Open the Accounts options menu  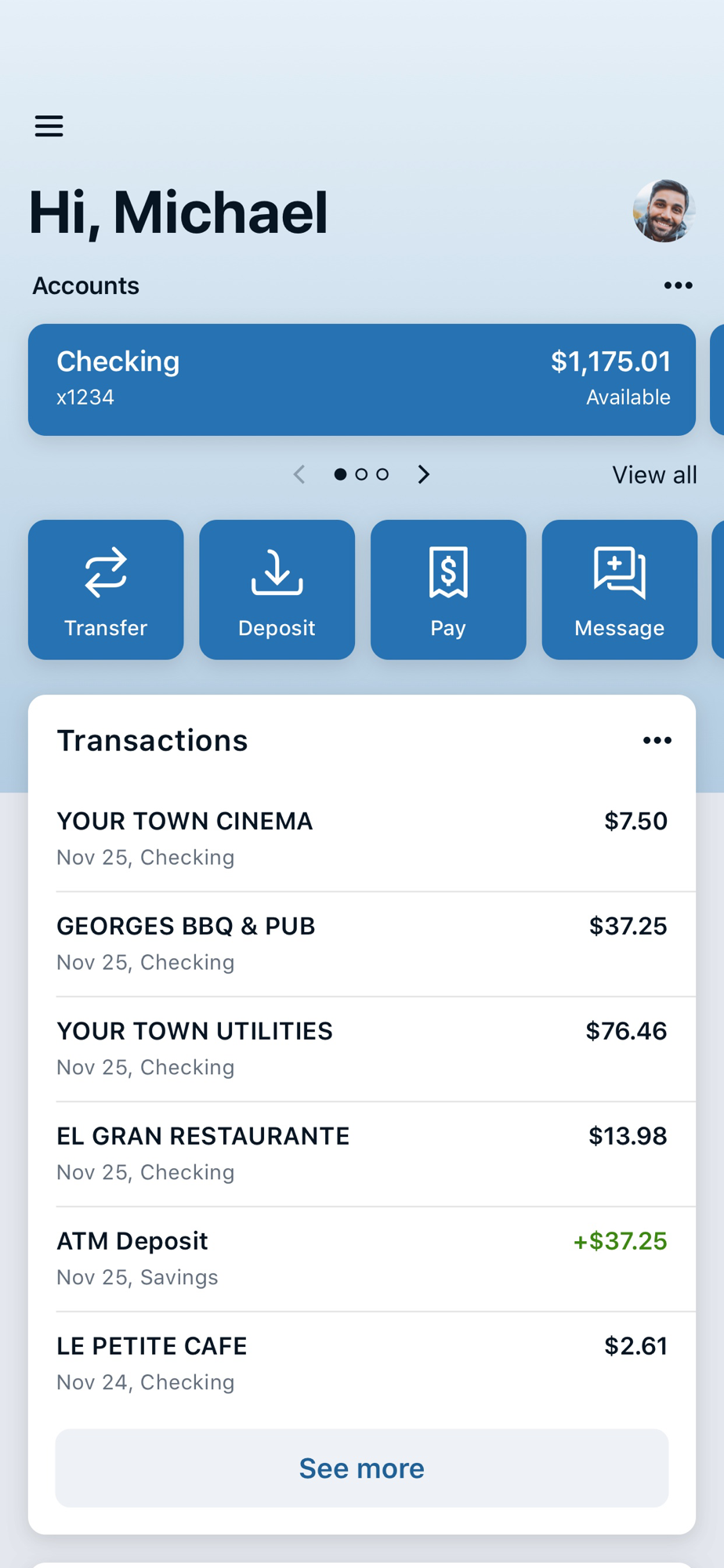(678, 285)
